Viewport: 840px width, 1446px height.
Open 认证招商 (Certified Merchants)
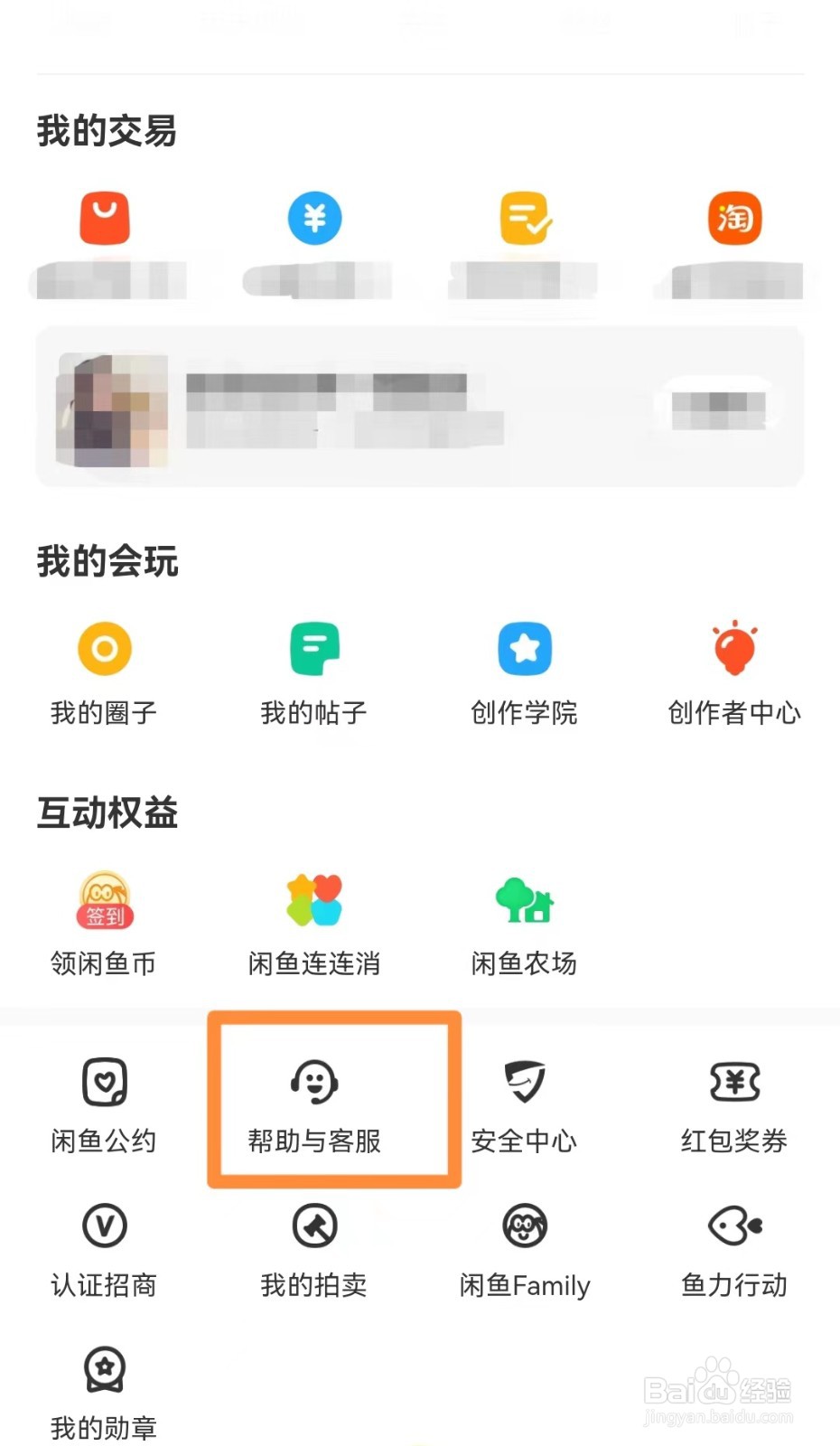(104, 1250)
